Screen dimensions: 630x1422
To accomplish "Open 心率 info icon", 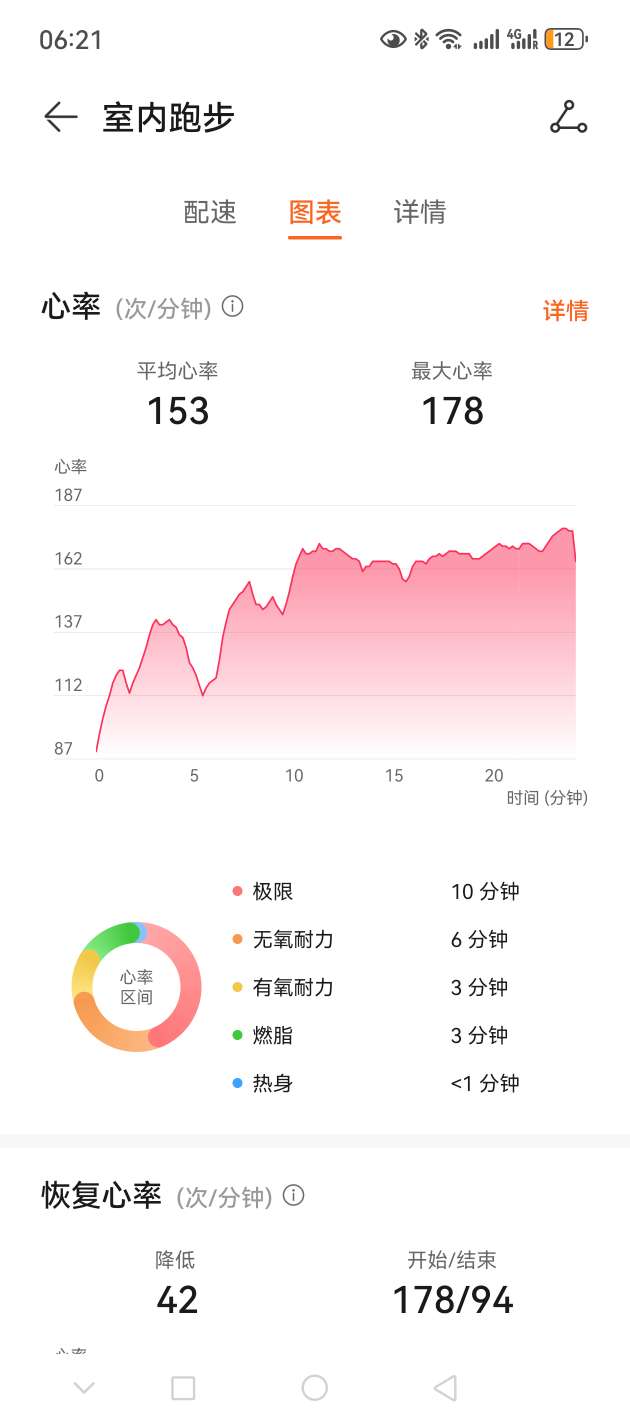I will tap(233, 307).
